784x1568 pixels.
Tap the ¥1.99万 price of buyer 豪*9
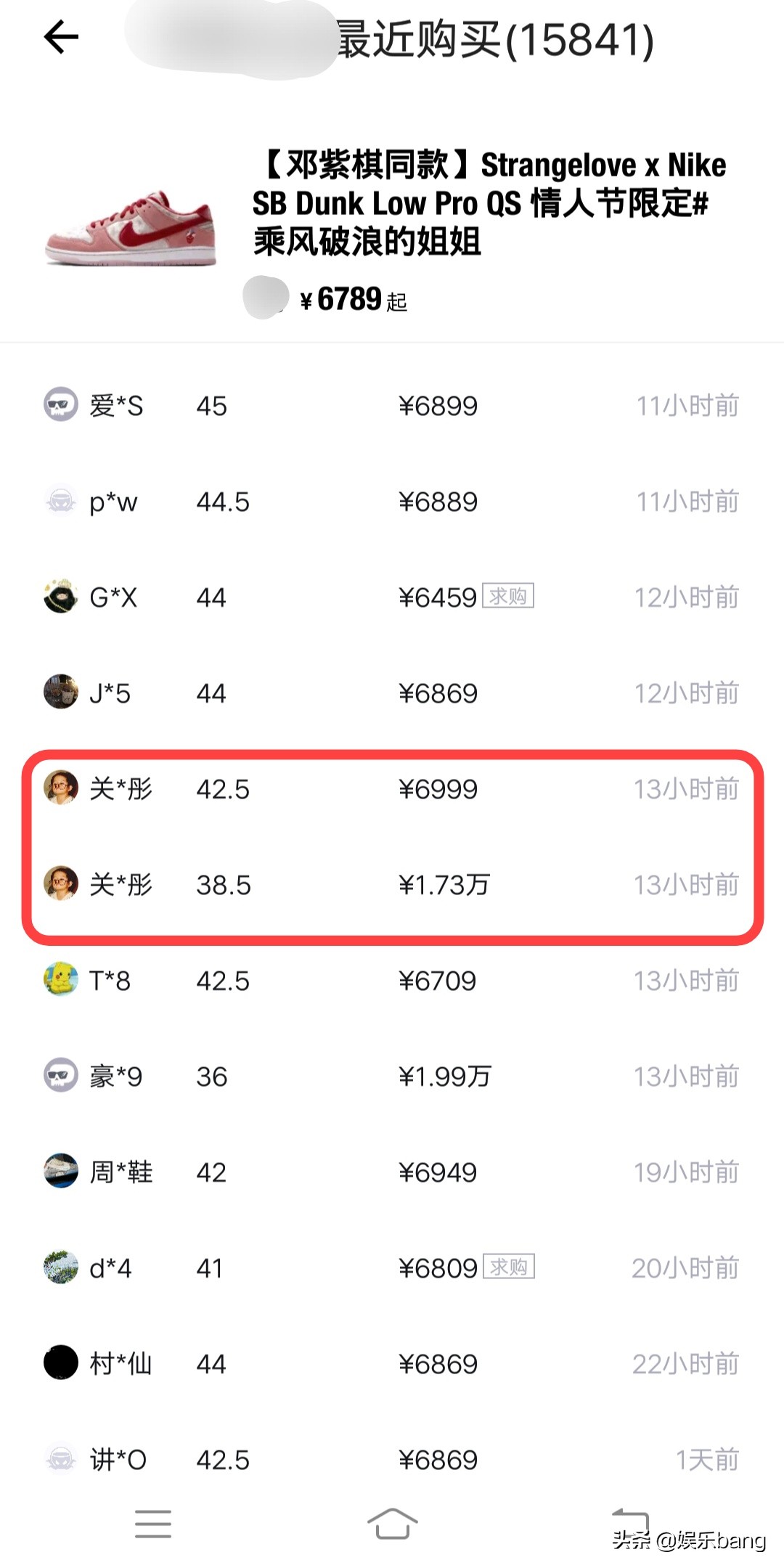coord(445,1077)
